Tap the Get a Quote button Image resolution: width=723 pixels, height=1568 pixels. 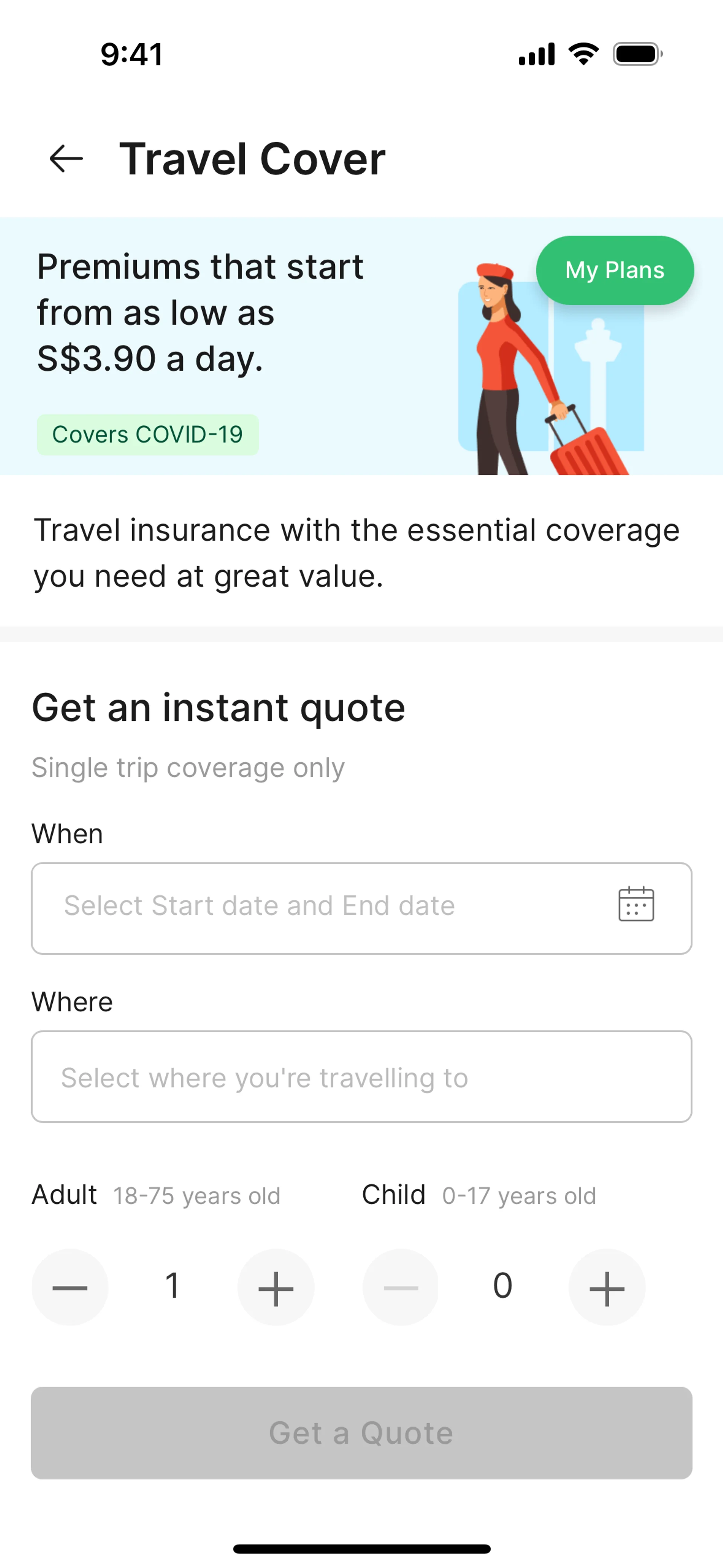coord(361,1433)
